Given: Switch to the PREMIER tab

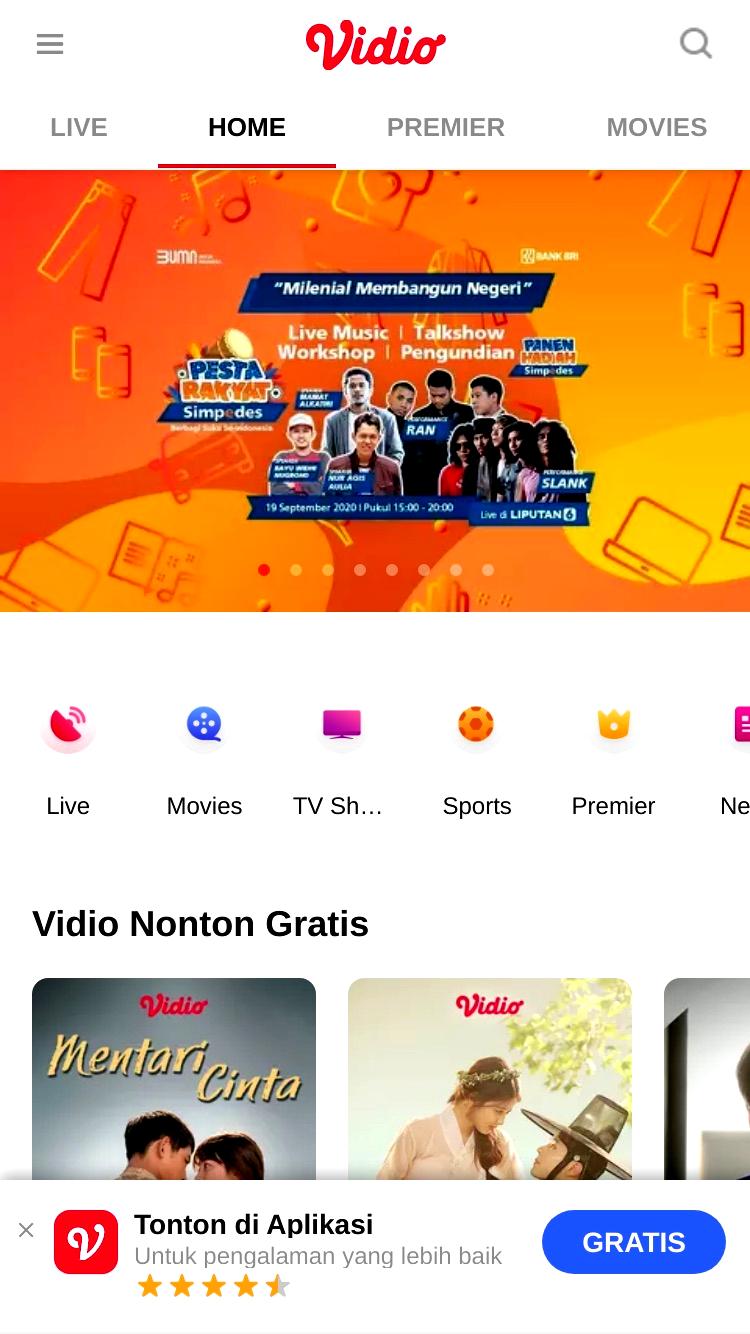Looking at the screenshot, I should pos(446,128).
